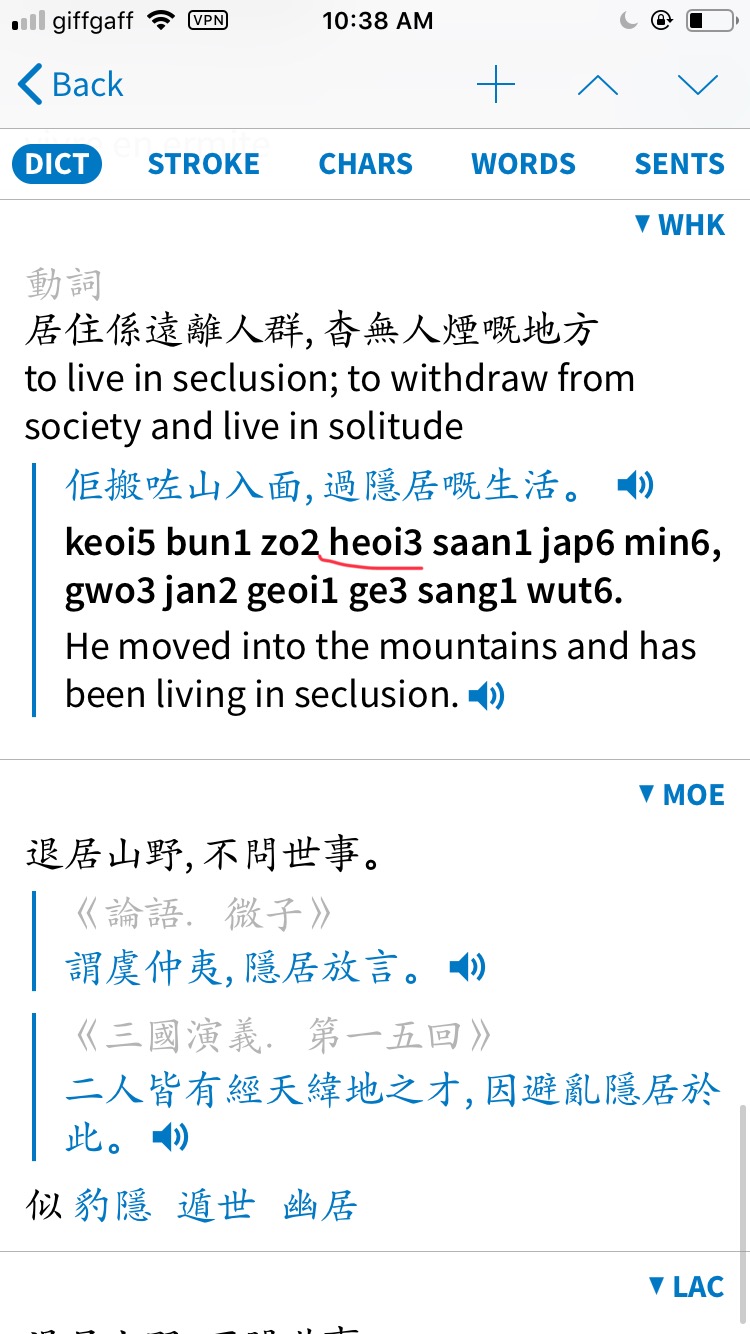Image resolution: width=750 pixels, height=1334 pixels.
Task: Collapse the MOE dictionary section
Action: tap(680, 795)
